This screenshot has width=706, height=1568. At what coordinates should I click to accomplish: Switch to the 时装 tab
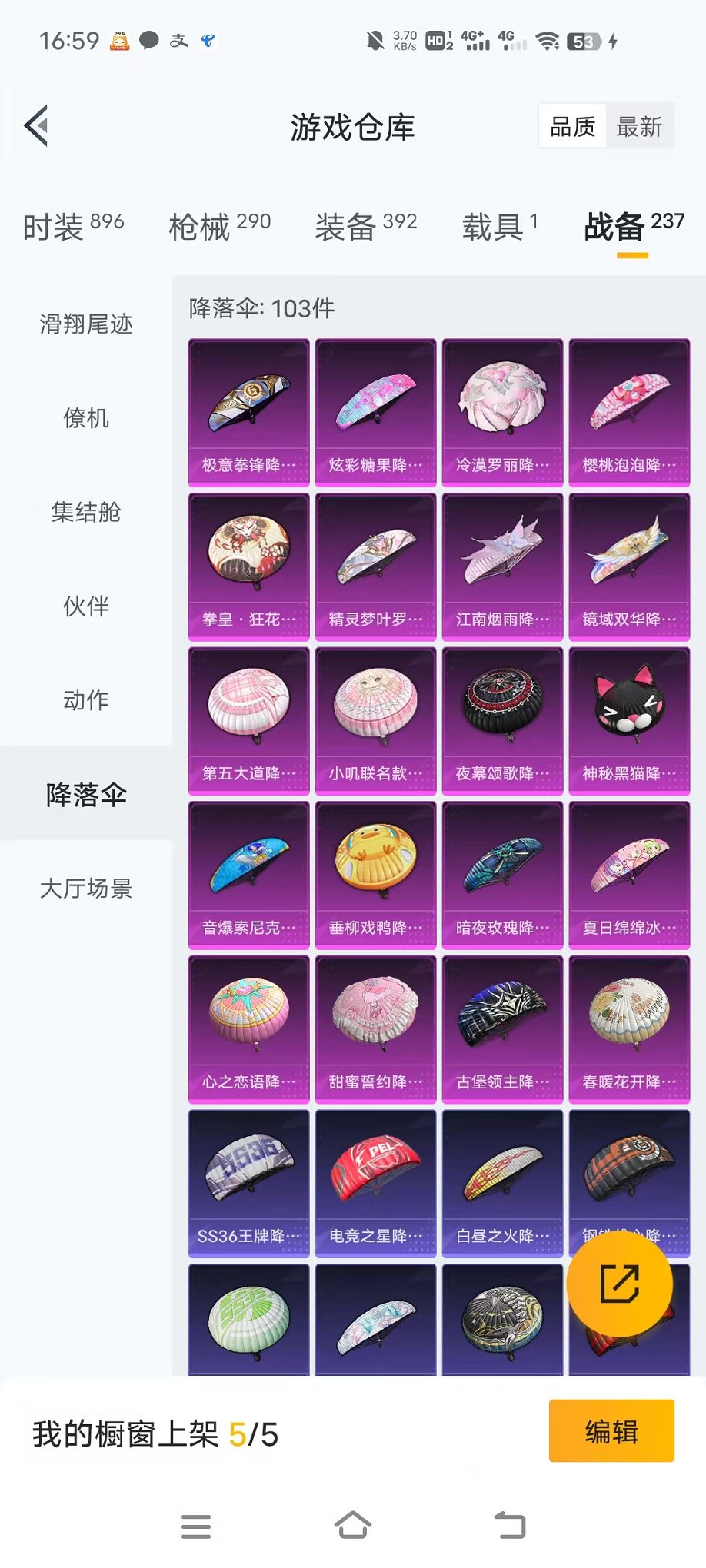pyautogui.click(x=73, y=226)
